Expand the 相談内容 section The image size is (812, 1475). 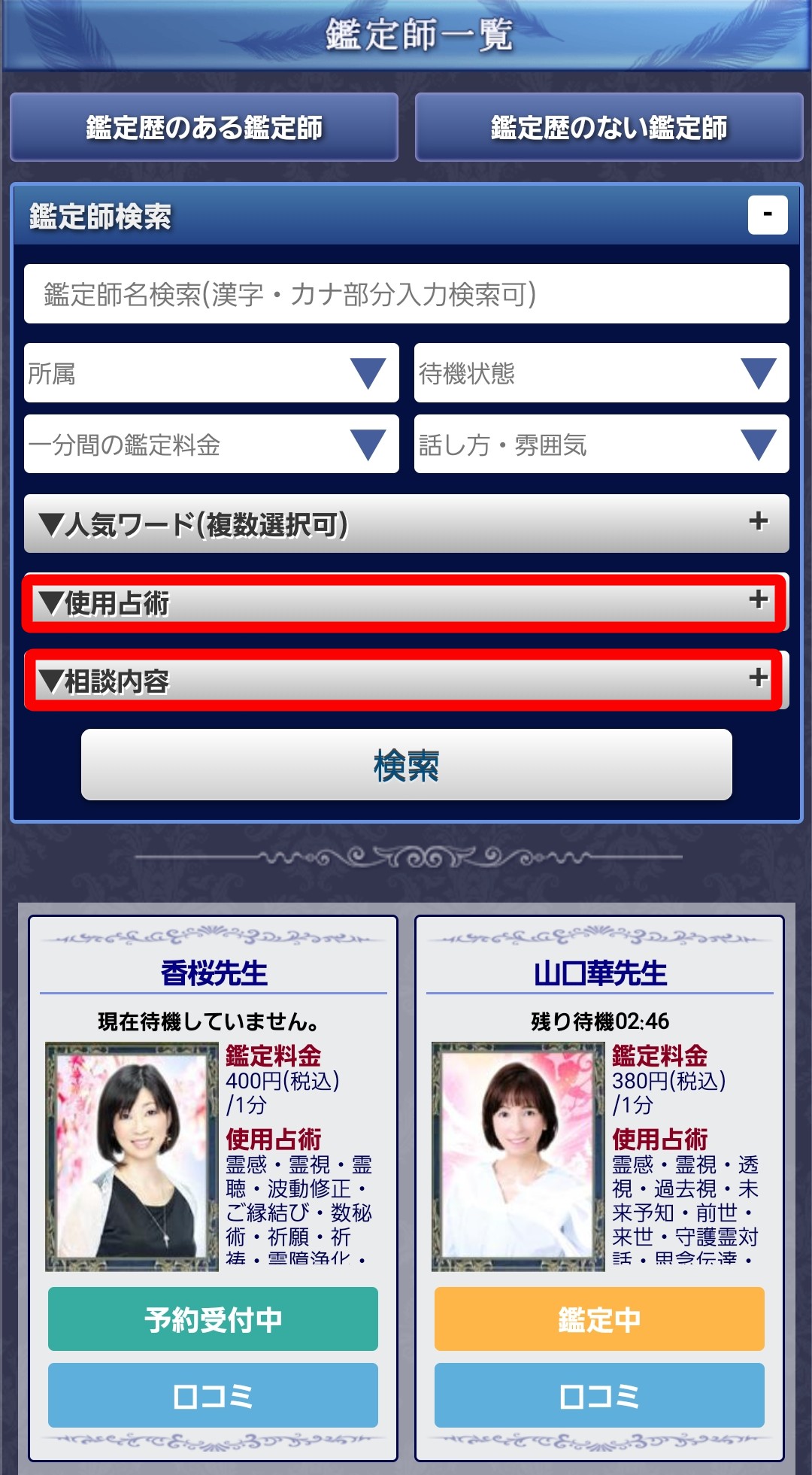(406, 680)
